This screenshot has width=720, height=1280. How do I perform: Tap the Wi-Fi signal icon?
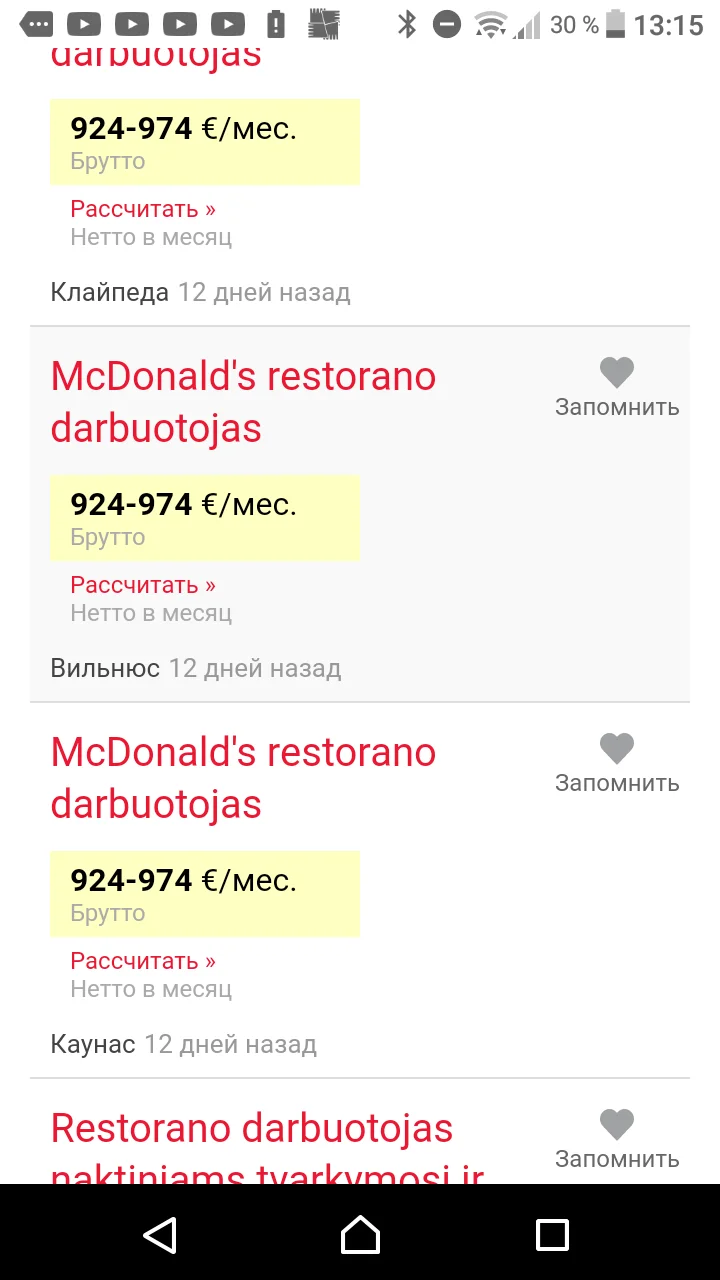(489, 25)
